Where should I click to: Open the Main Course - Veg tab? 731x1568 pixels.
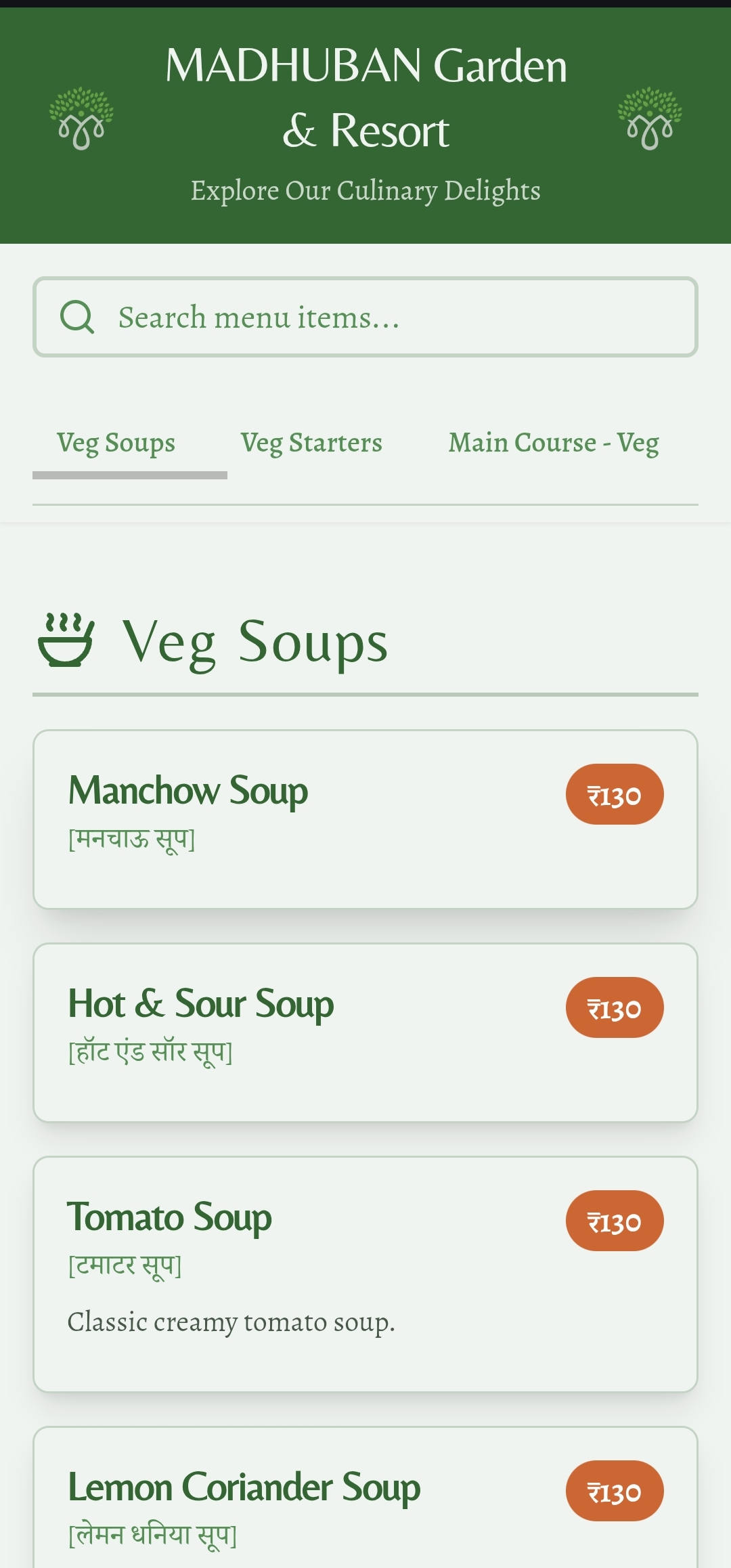tap(554, 443)
